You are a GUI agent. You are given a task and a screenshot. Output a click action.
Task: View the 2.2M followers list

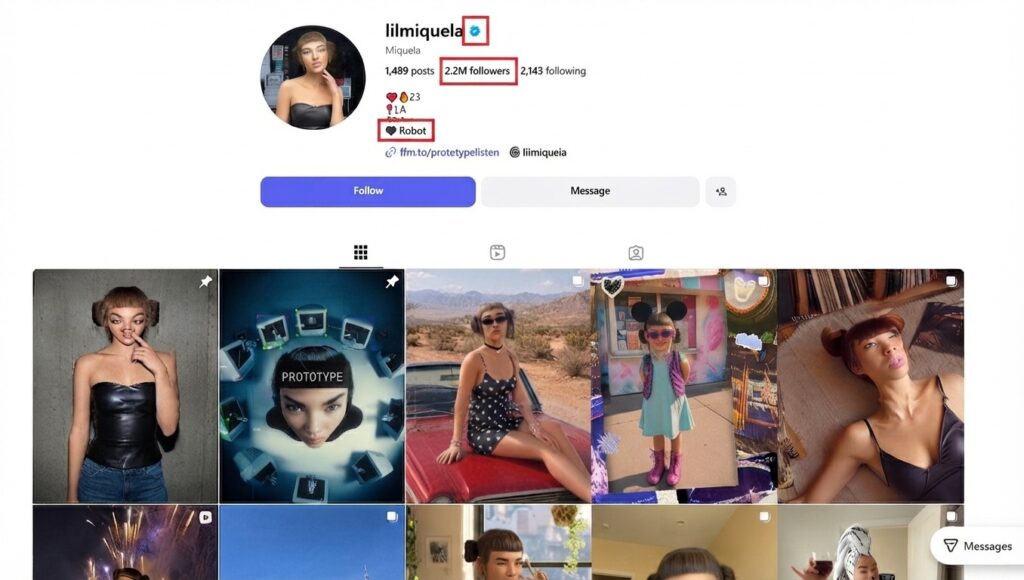(477, 71)
